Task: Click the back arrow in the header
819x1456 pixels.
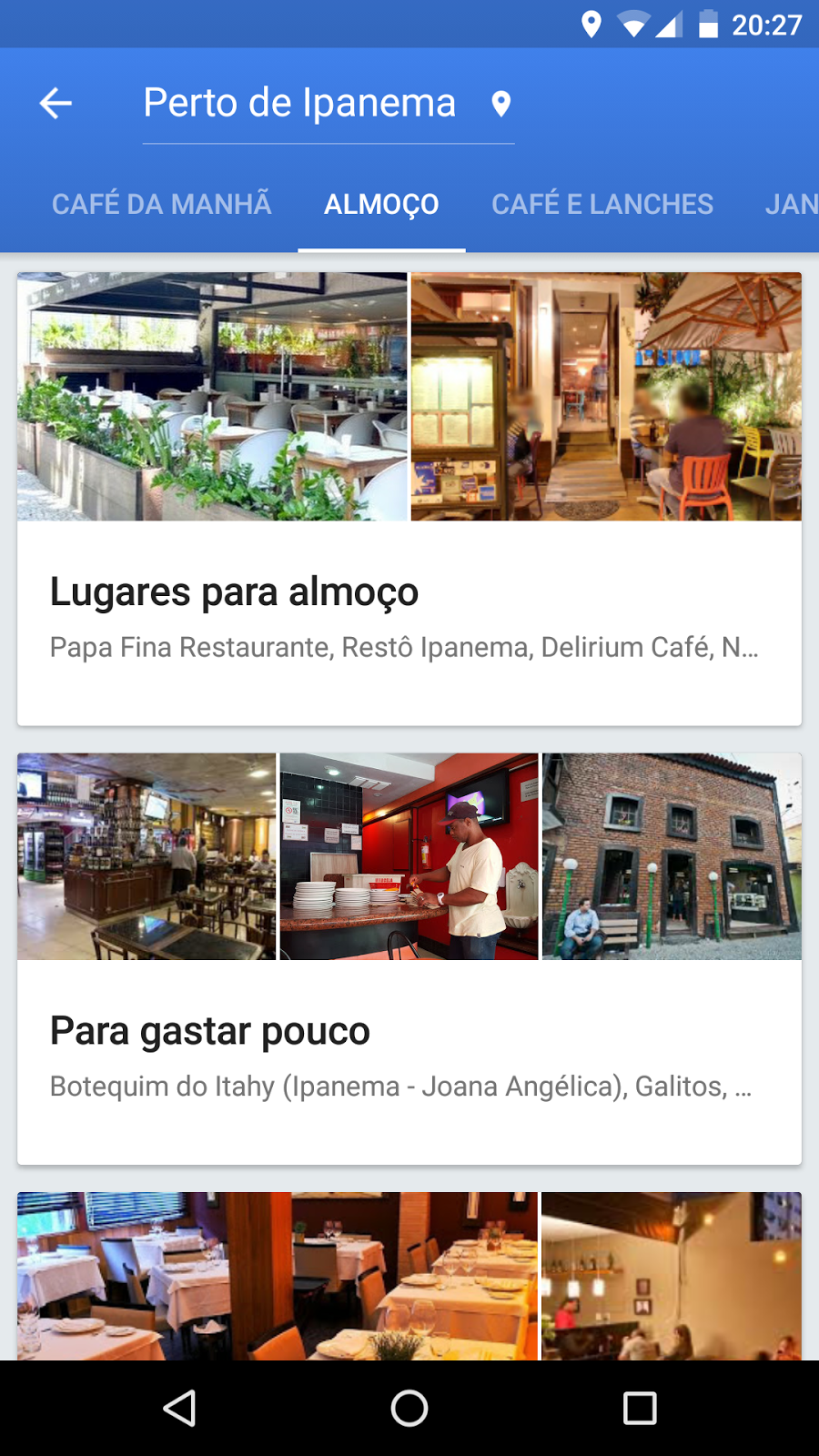Action: [x=55, y=102]
